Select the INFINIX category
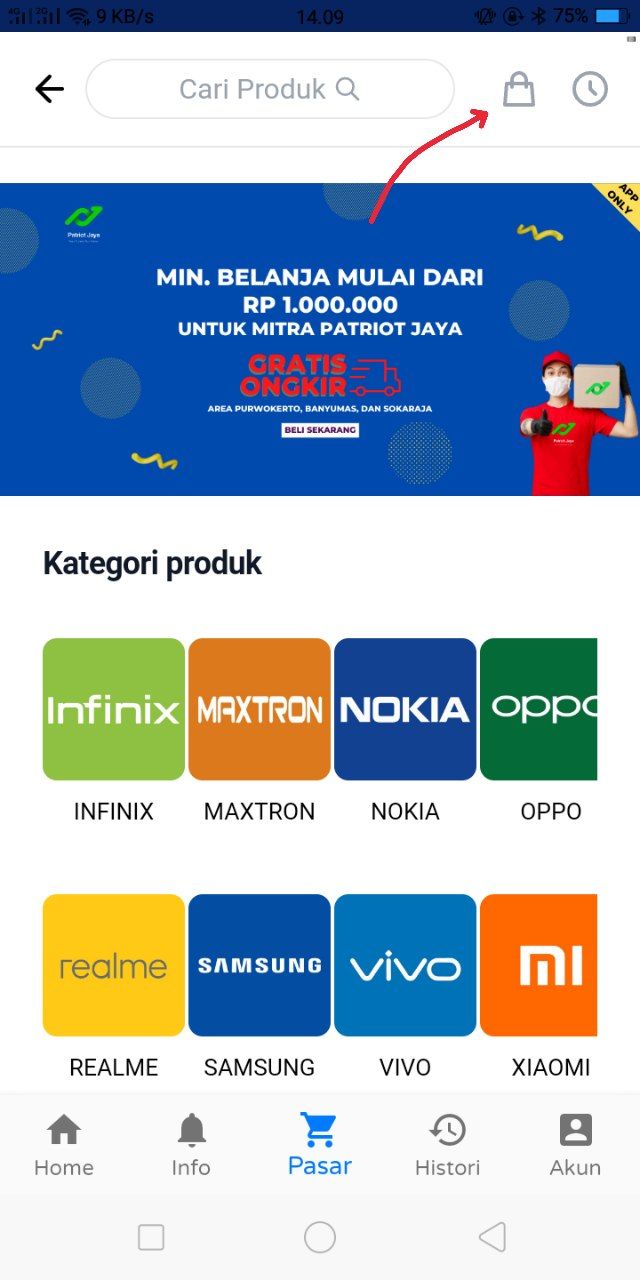The width and height of the screenshot is (640, 1280). coord(113,709)
